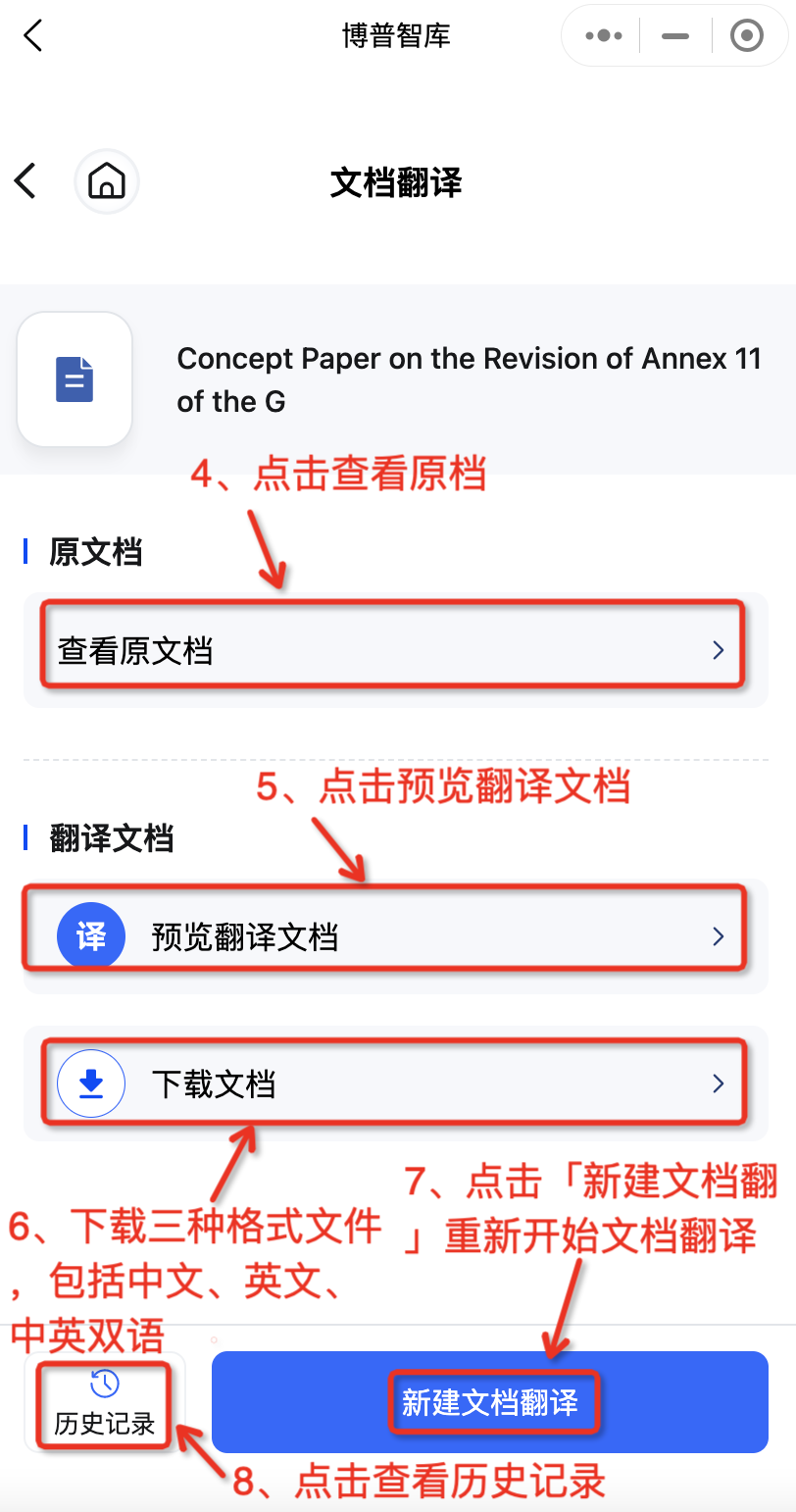The image size is (796, 1512).
Task: Close the mini program with the circle button
Action: 747,36
